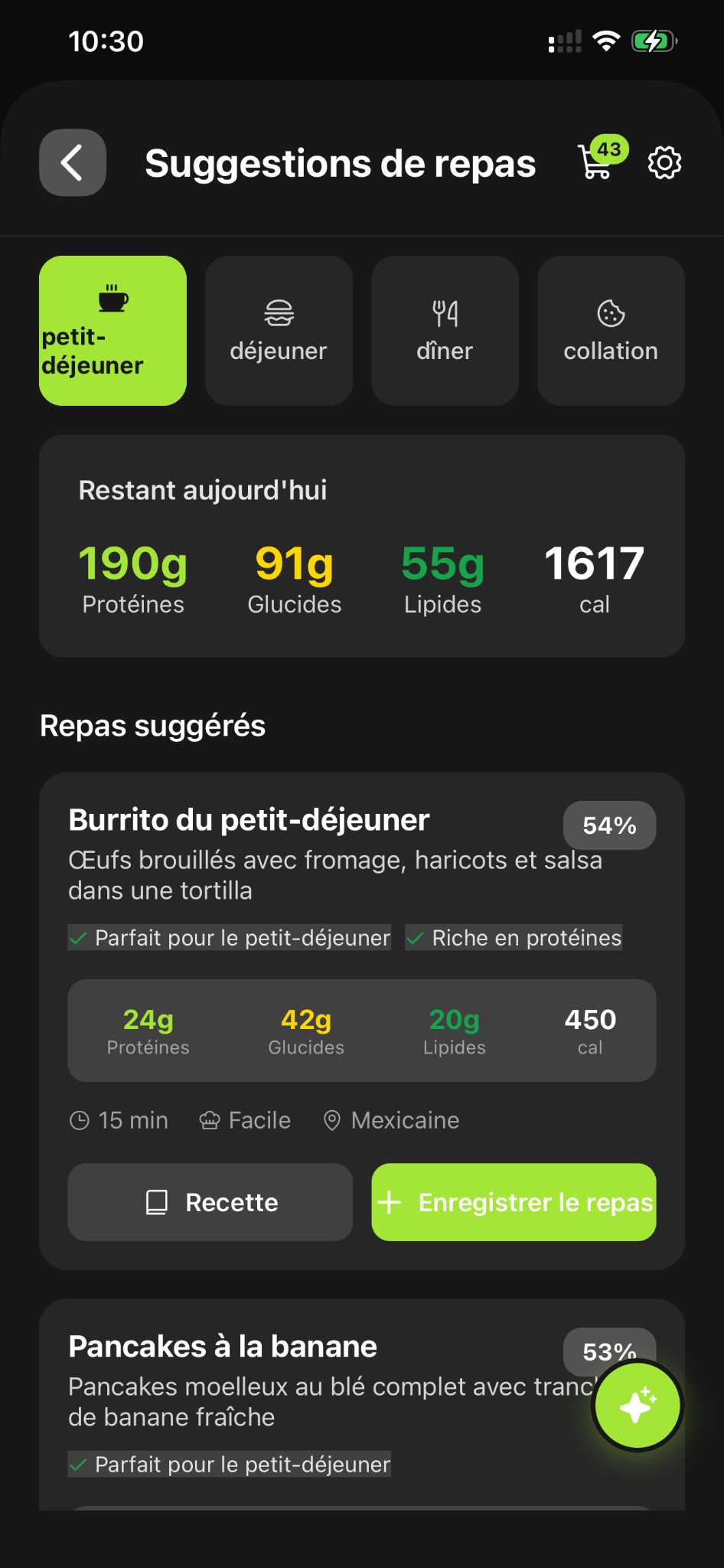
Task: Tap the Mexicaine cuisine location pin
Action: tap(331, 1120)
